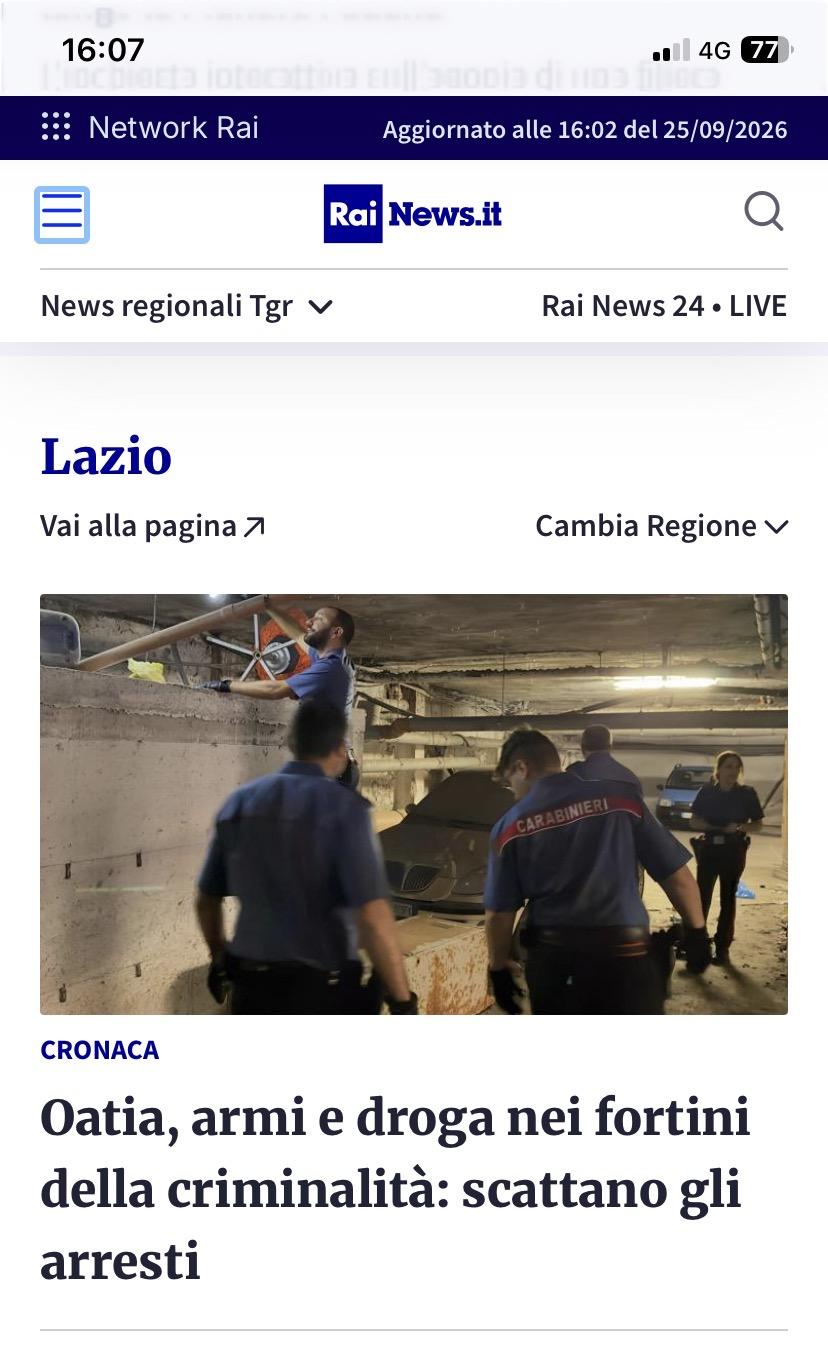828x1346 pixels.
Task: Open the hamburger menu
Action: (x=62, y=214)
